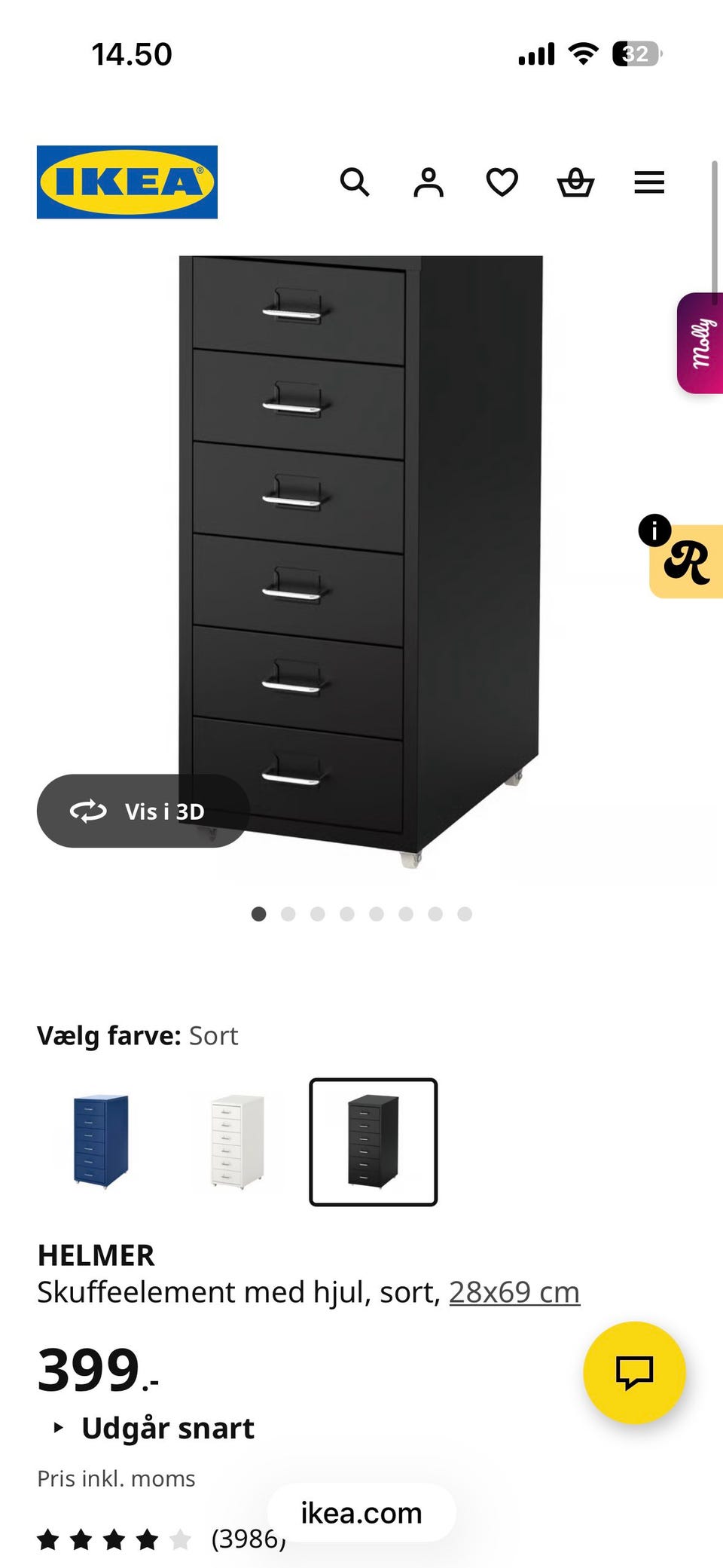723x1568 pixels.
Task: Open the ikea.com address pill
Action: coord(361,1512)
